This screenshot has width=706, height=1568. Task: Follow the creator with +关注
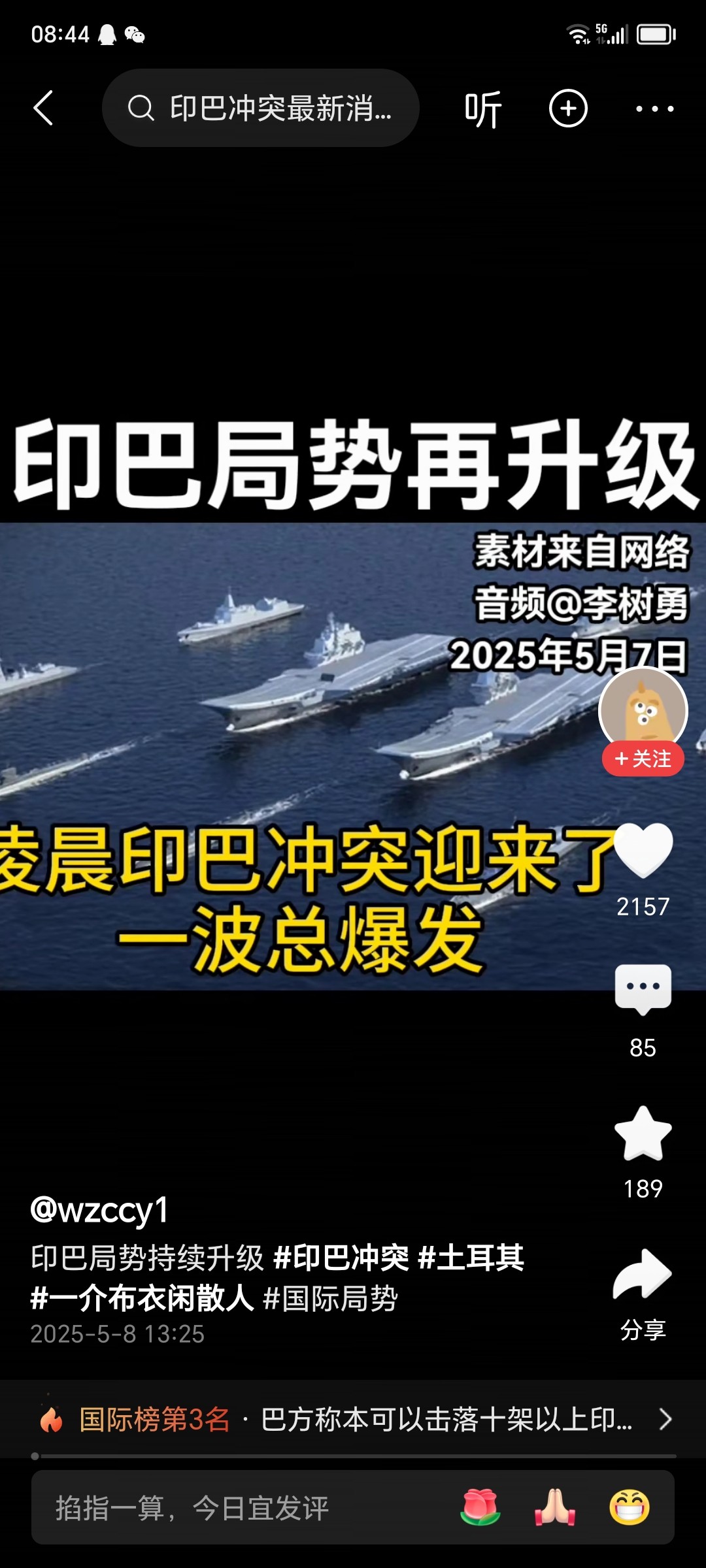point(643,759)
